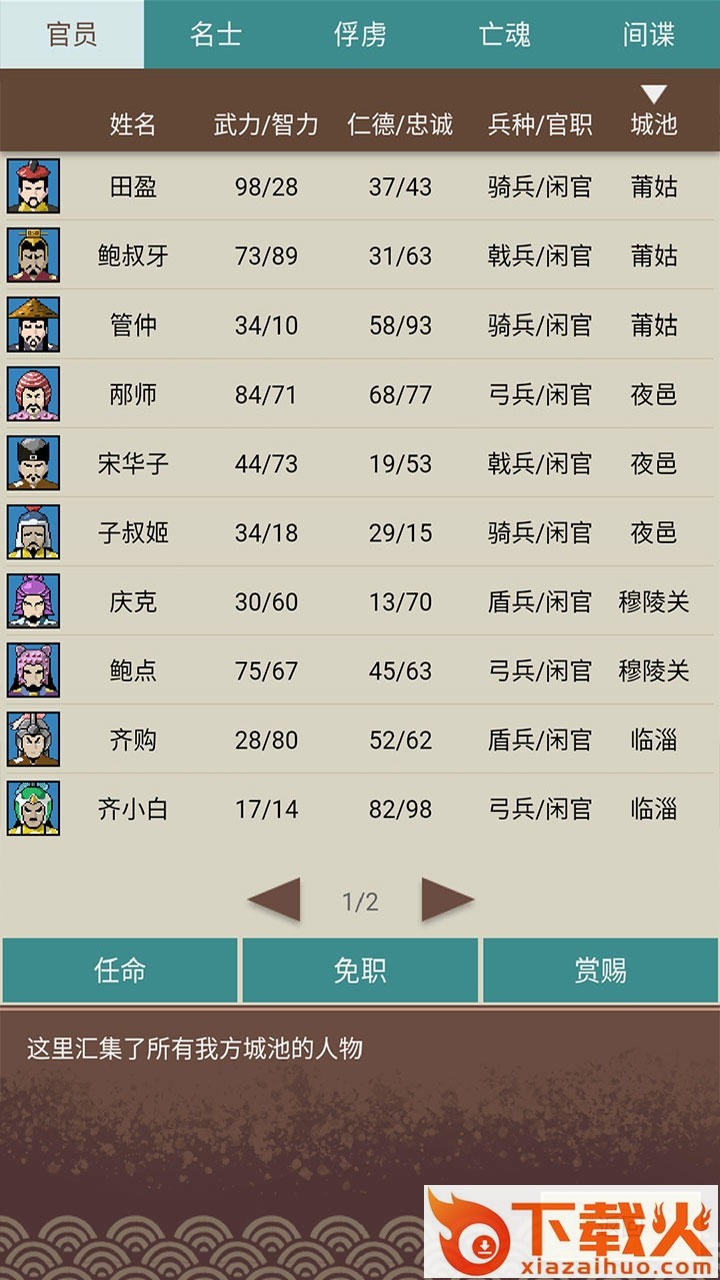Select official 田盈 row

tap(360, 187)
